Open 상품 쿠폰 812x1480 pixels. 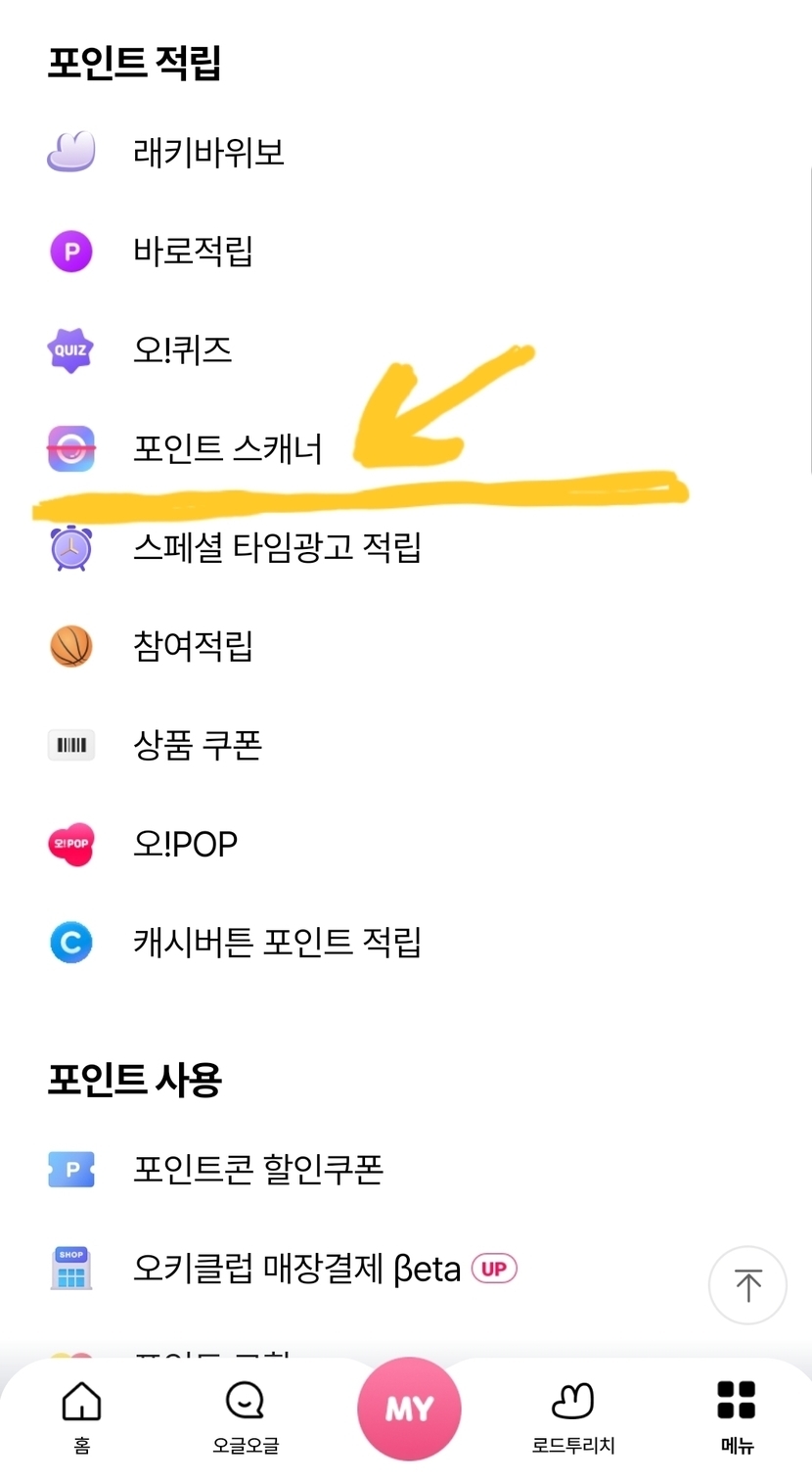(x=197, y=745)
